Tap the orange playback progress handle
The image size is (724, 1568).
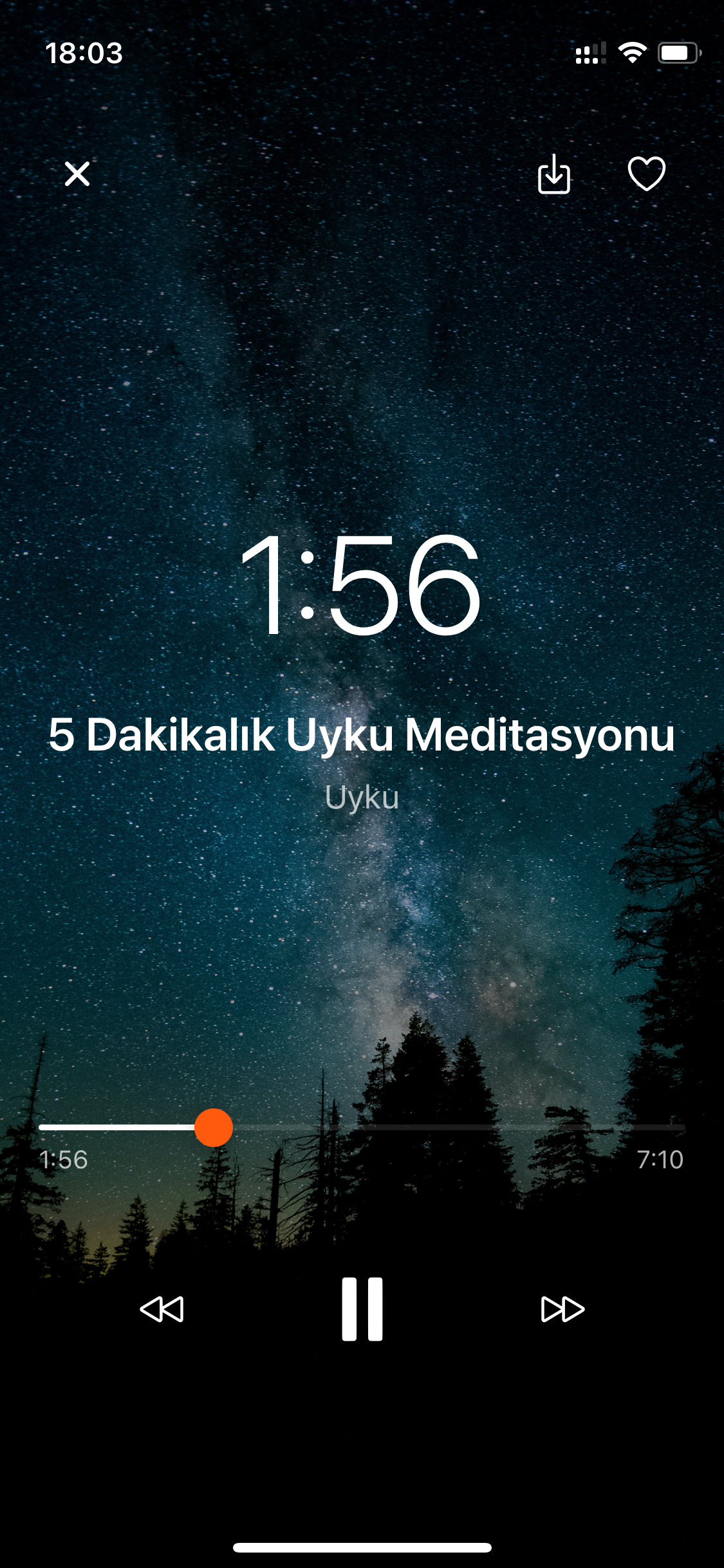tap(214, 1128)
